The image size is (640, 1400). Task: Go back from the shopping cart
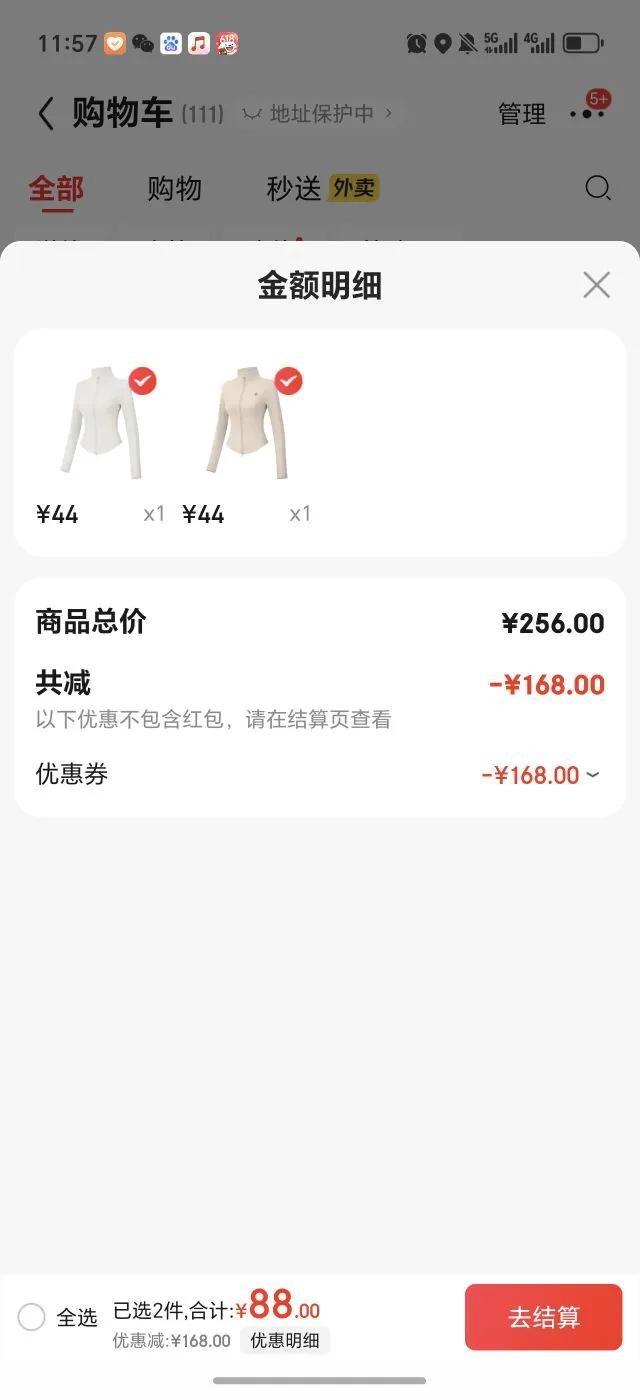[x=46, y=114]
